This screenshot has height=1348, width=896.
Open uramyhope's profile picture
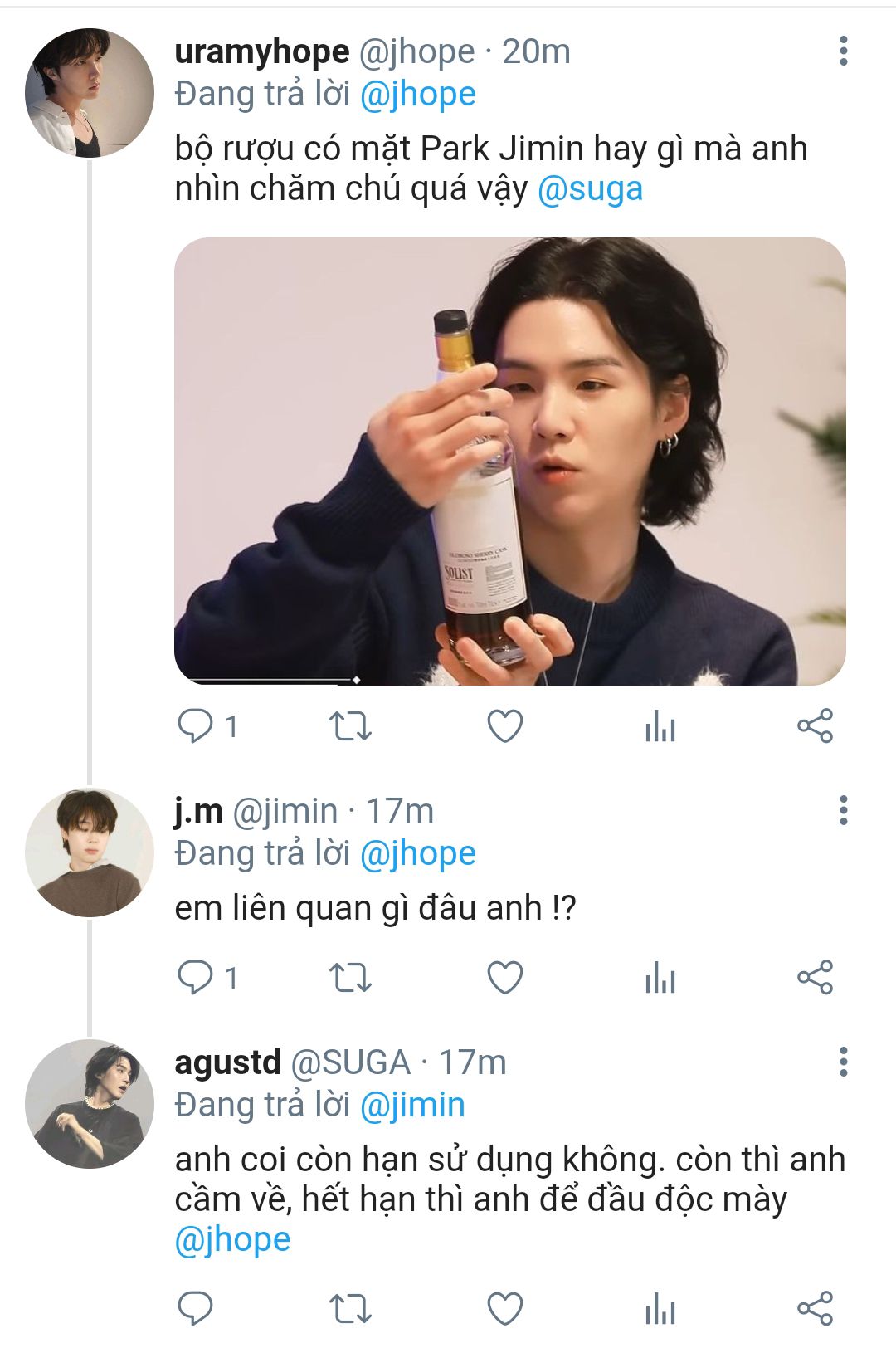[90, 93]
